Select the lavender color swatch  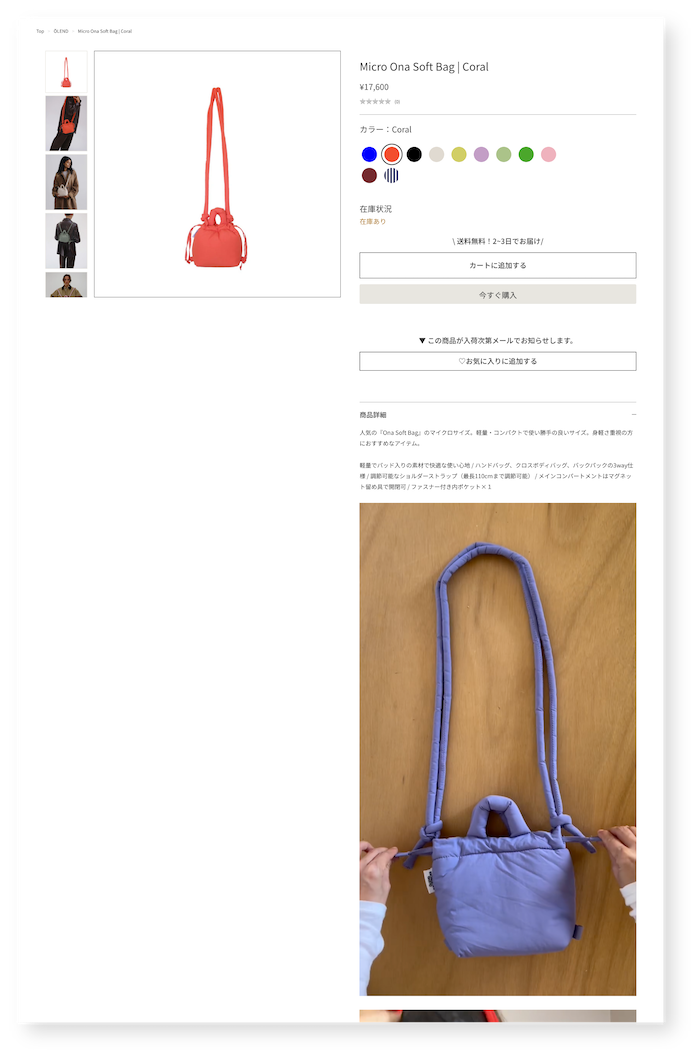481,154
